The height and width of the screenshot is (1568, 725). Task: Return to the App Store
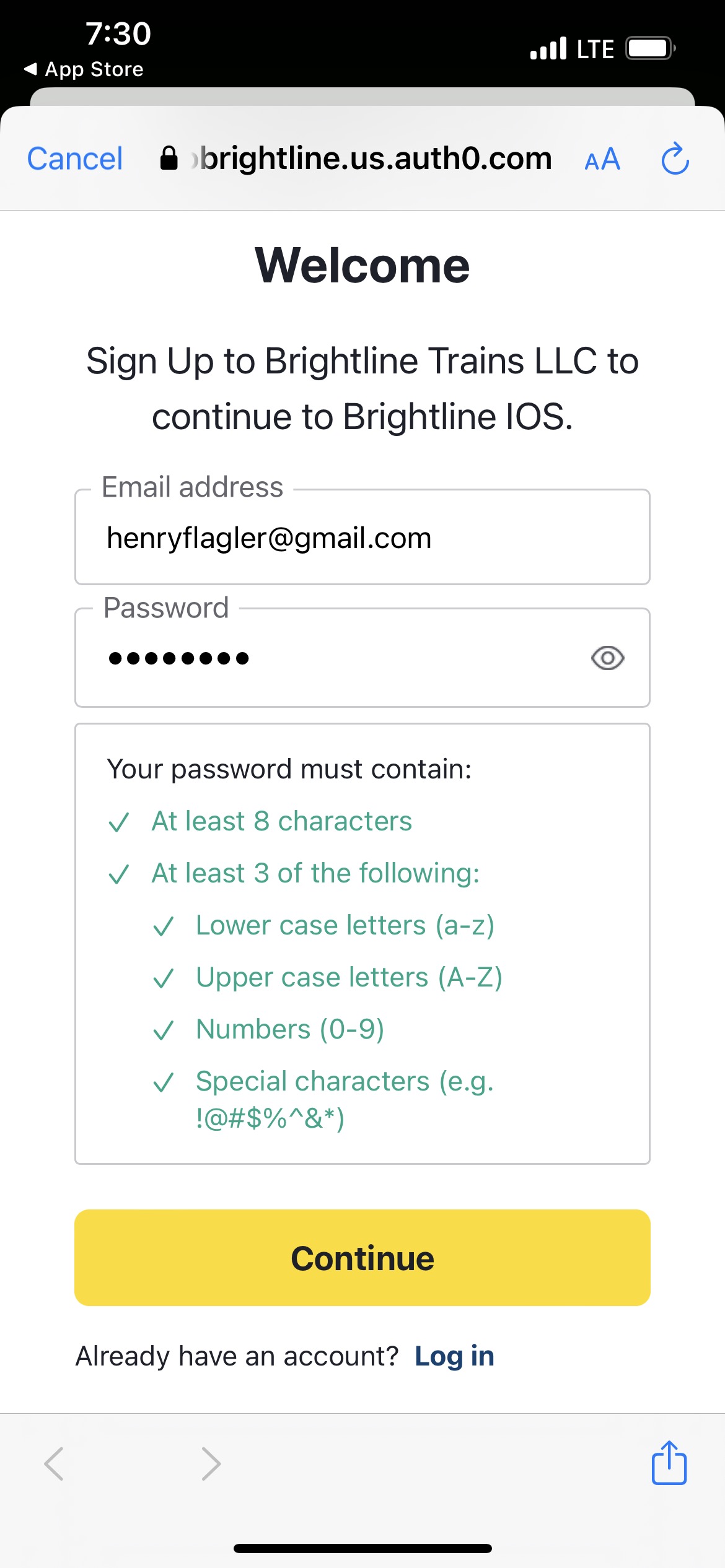[84, 69]
